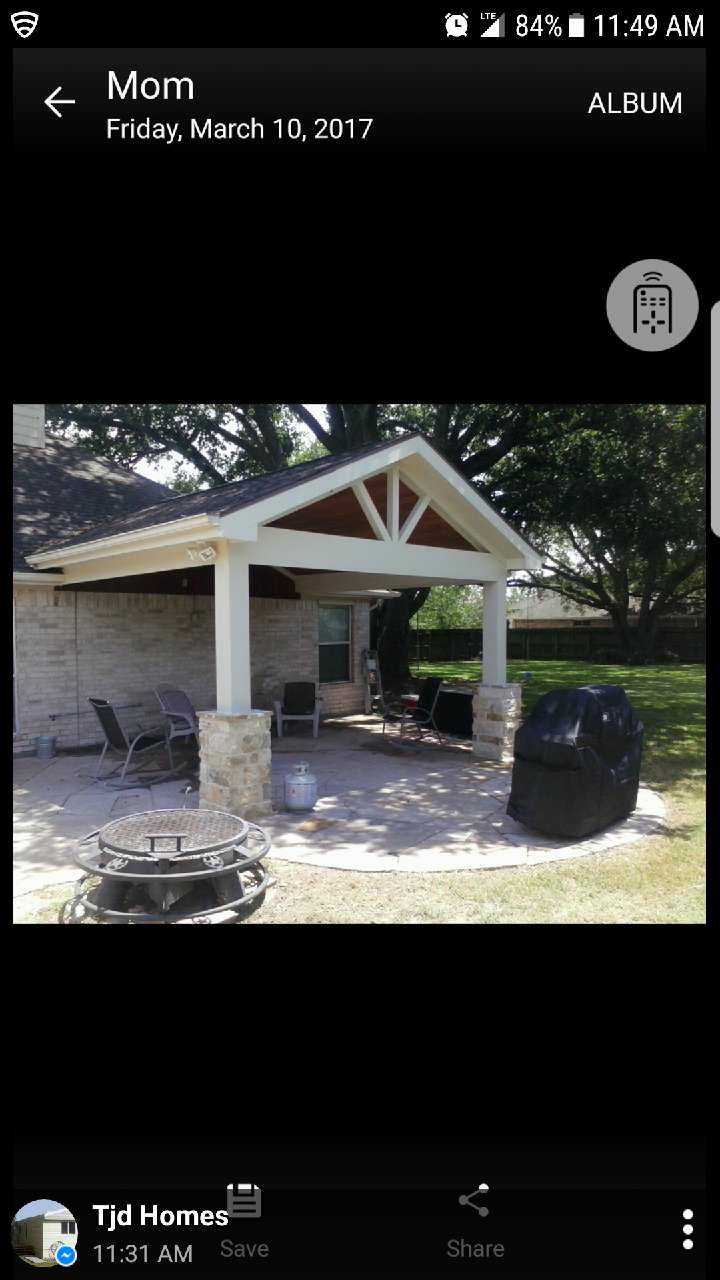The height and width of the screenshot is (1280, 720).
Task: Tap the patio photo
Action: point(359,663)
